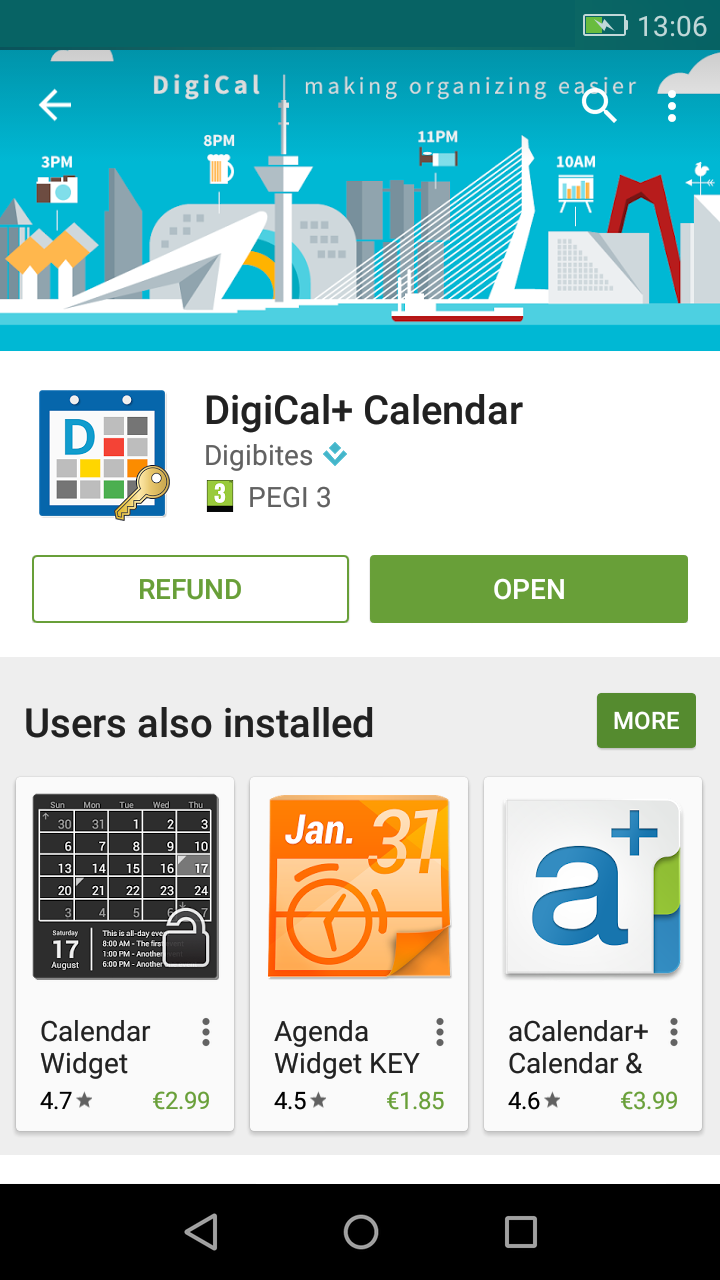Open the system recent apps button

520,1232
